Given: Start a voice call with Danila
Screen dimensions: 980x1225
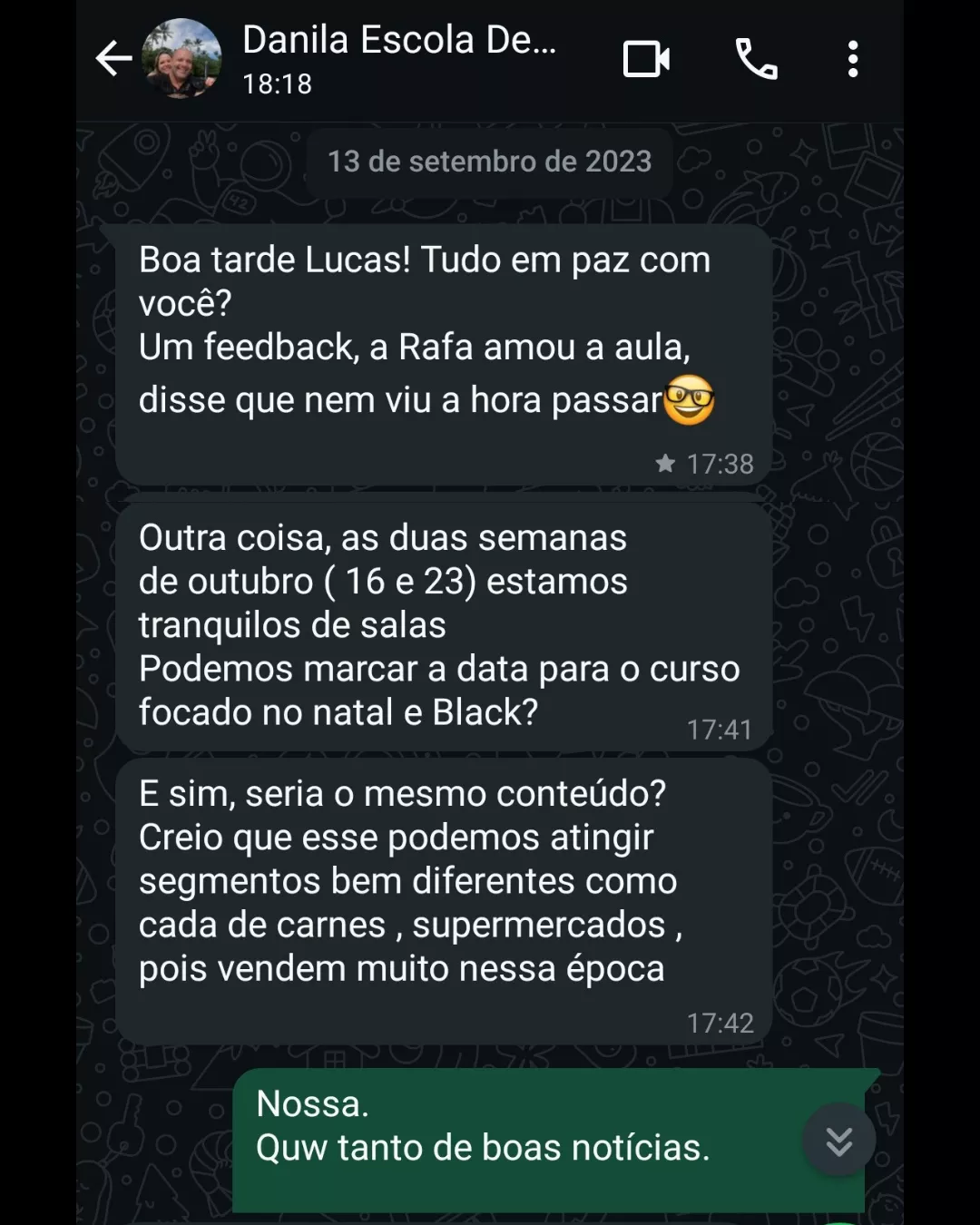Looking at the screenshot, I should 756,59.
